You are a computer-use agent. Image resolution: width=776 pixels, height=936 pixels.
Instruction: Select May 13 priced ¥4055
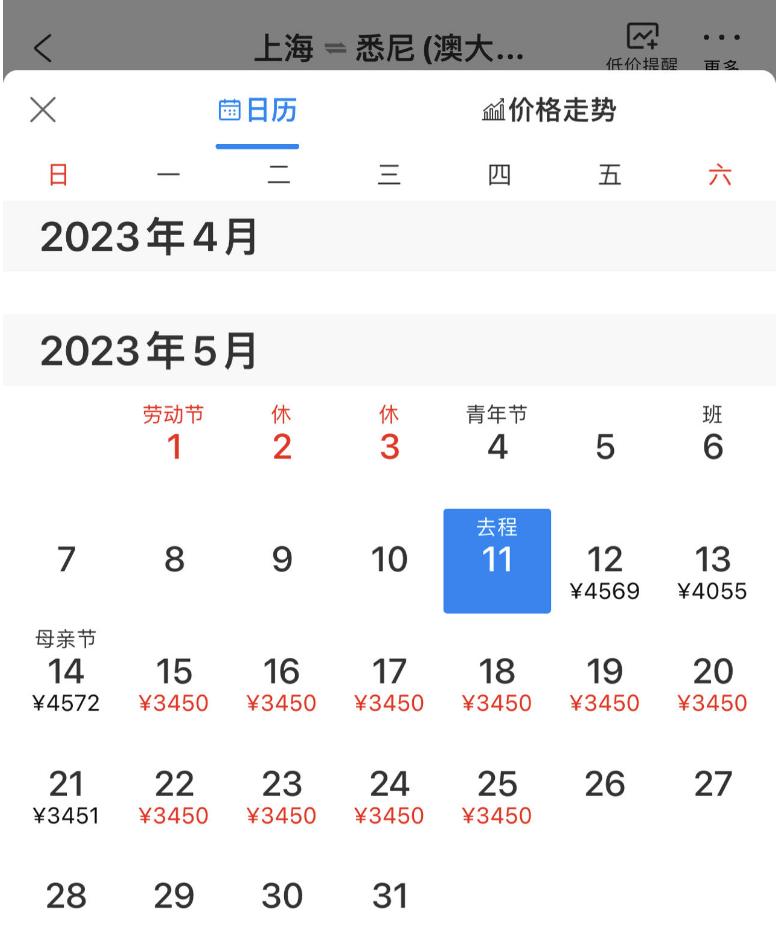point(713,572)
